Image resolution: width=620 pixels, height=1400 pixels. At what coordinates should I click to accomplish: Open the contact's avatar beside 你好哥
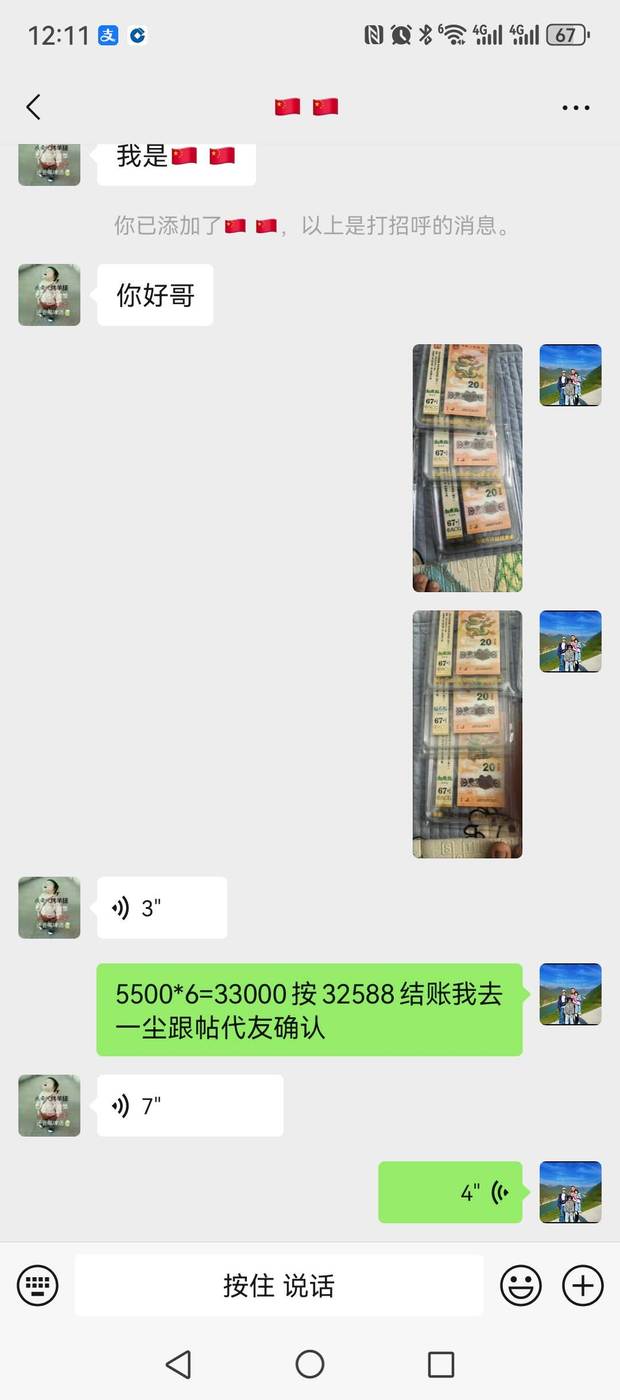[49, 295]
